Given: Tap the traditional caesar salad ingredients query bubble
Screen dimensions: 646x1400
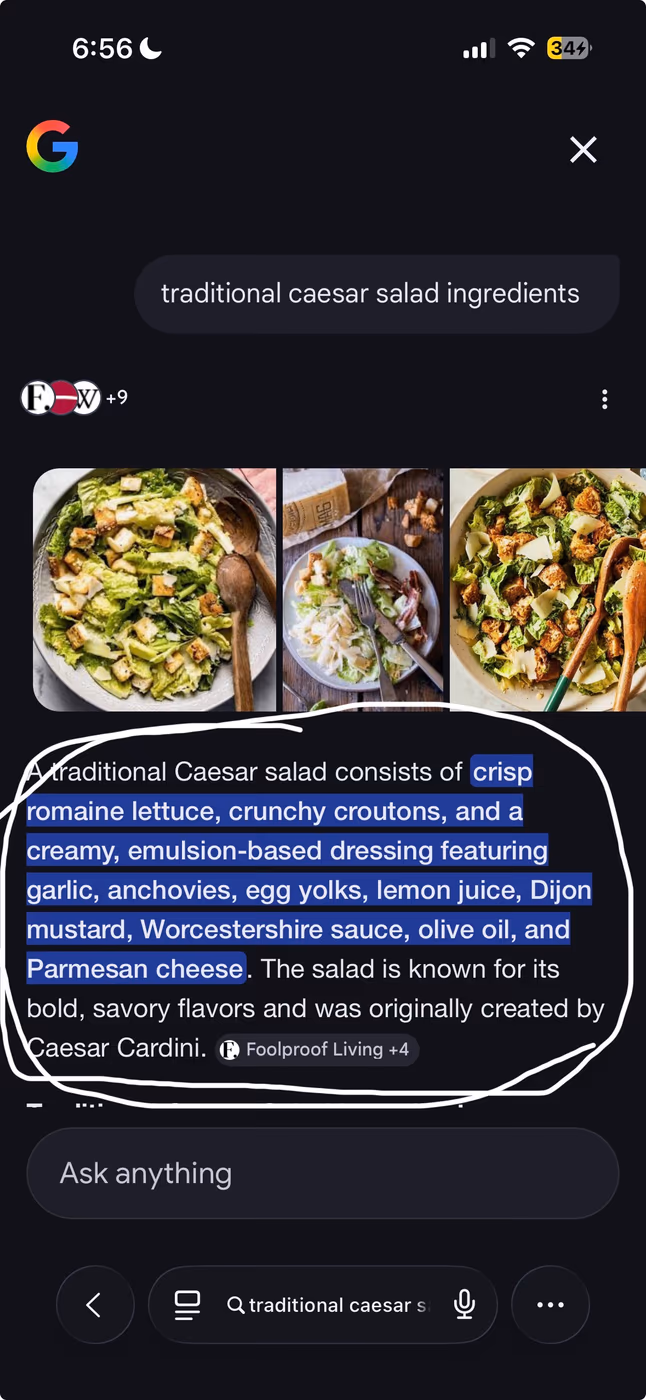Looking at the screenshot, I should [x=377, y=294].
